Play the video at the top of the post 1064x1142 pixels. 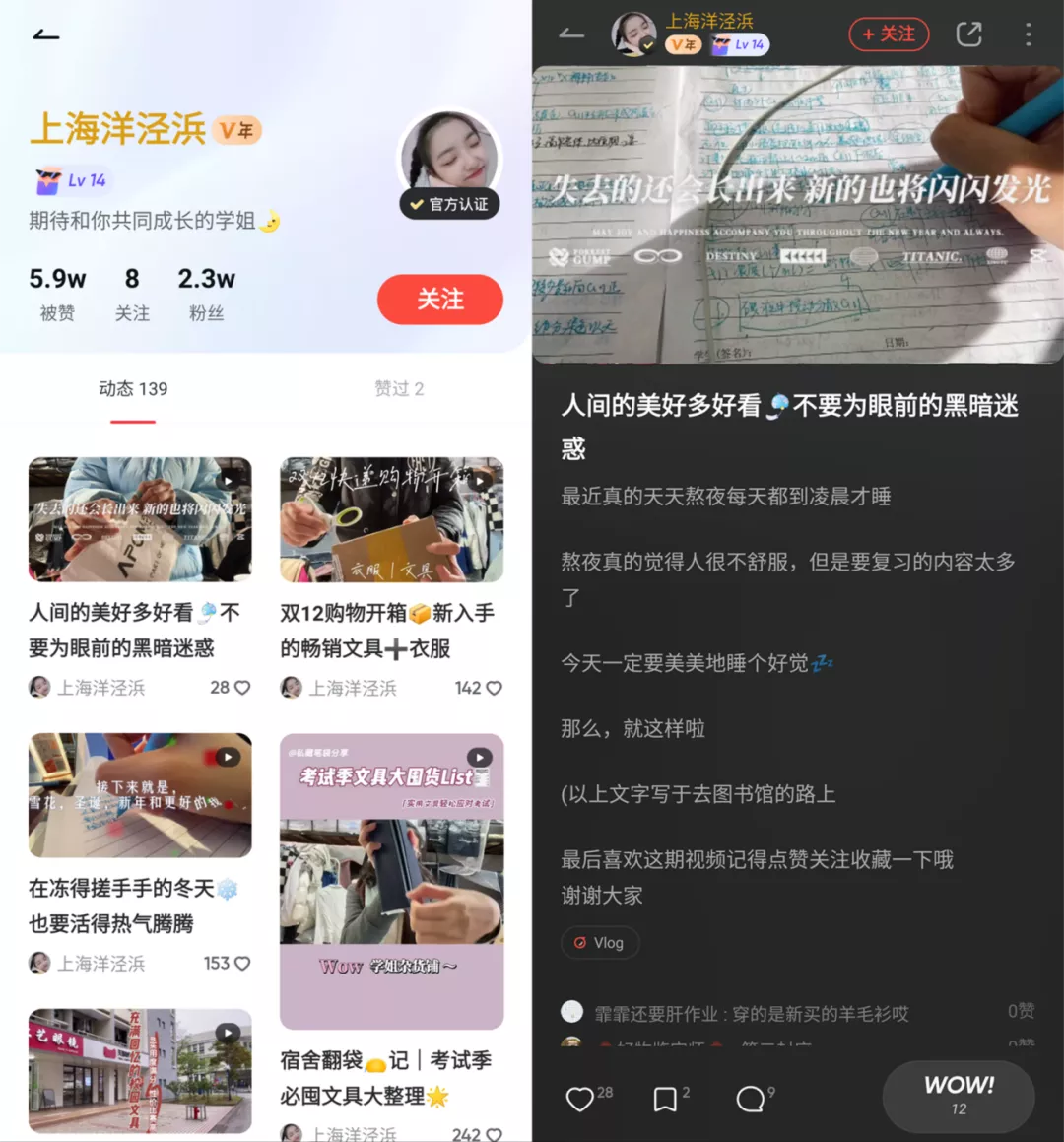pos(798,215)
